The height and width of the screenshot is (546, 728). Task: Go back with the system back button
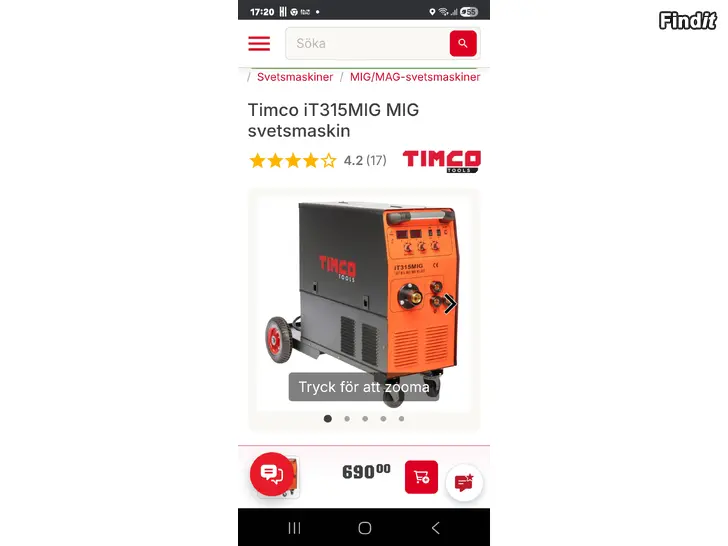coord(435,527)
